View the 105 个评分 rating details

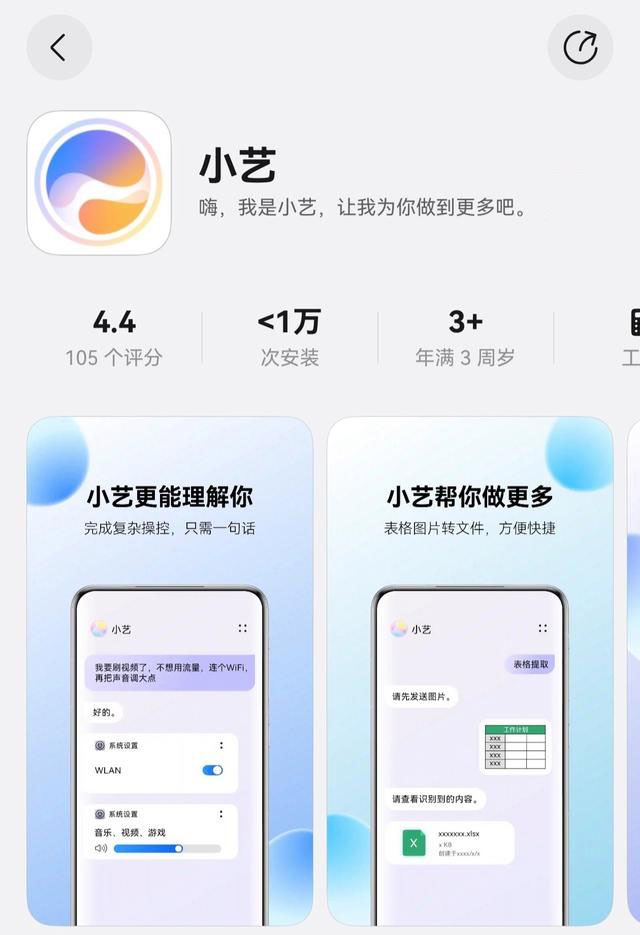114,338
